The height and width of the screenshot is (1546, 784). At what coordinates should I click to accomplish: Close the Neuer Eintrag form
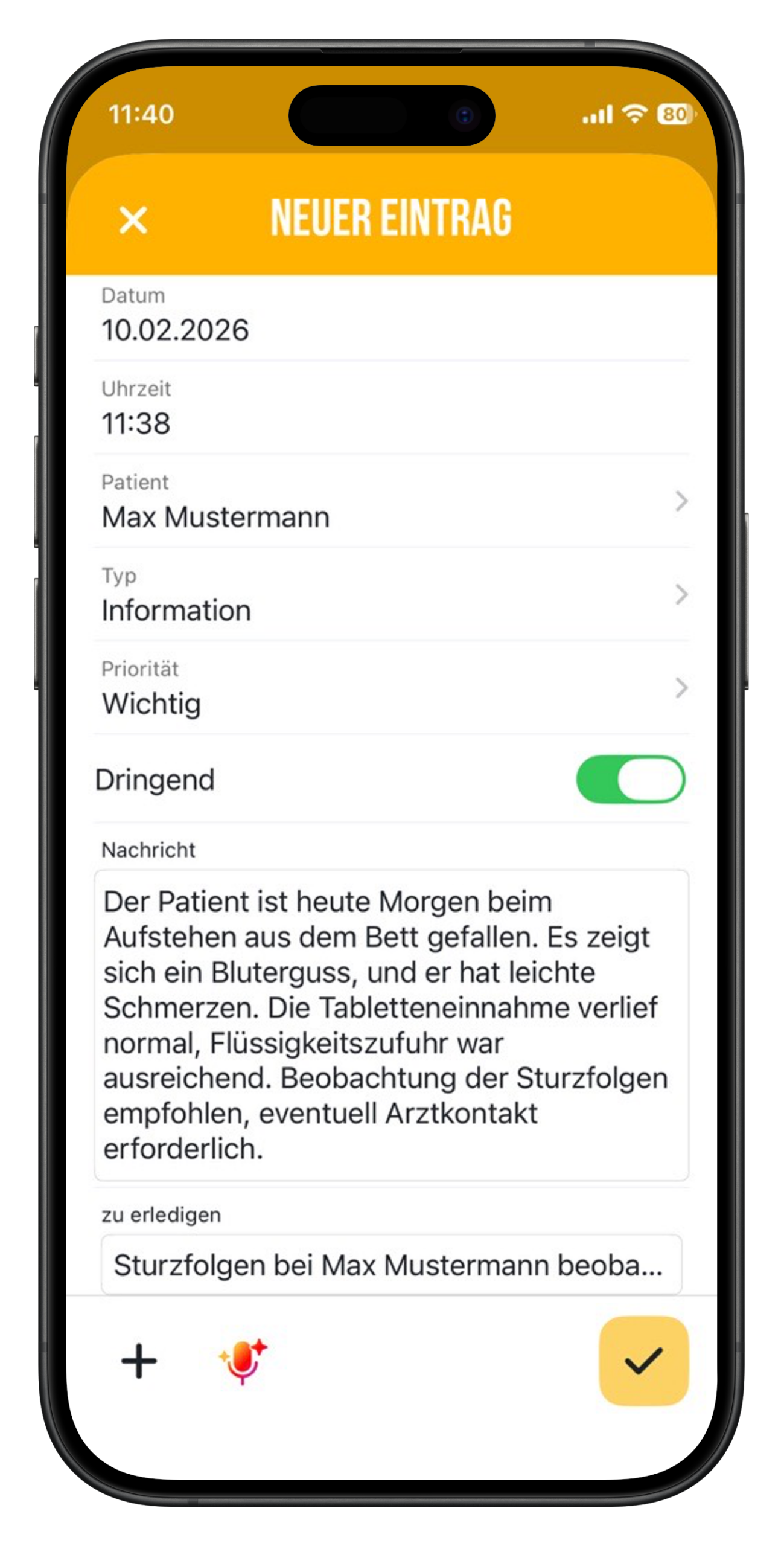coord(133,219)
